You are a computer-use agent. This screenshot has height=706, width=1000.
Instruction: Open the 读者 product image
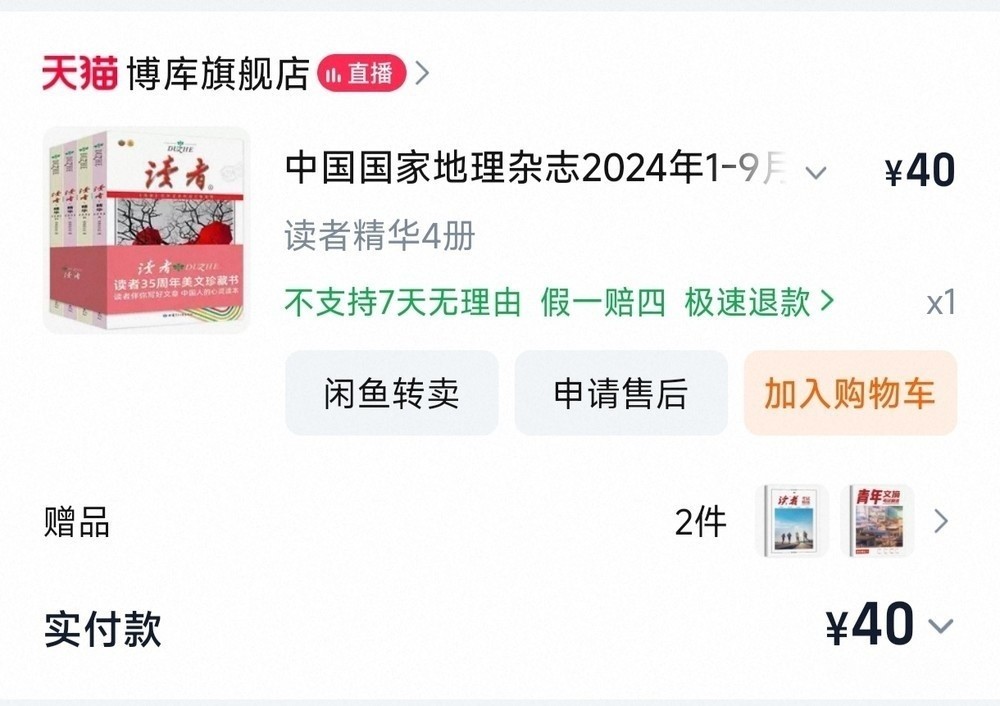point(147,230)
